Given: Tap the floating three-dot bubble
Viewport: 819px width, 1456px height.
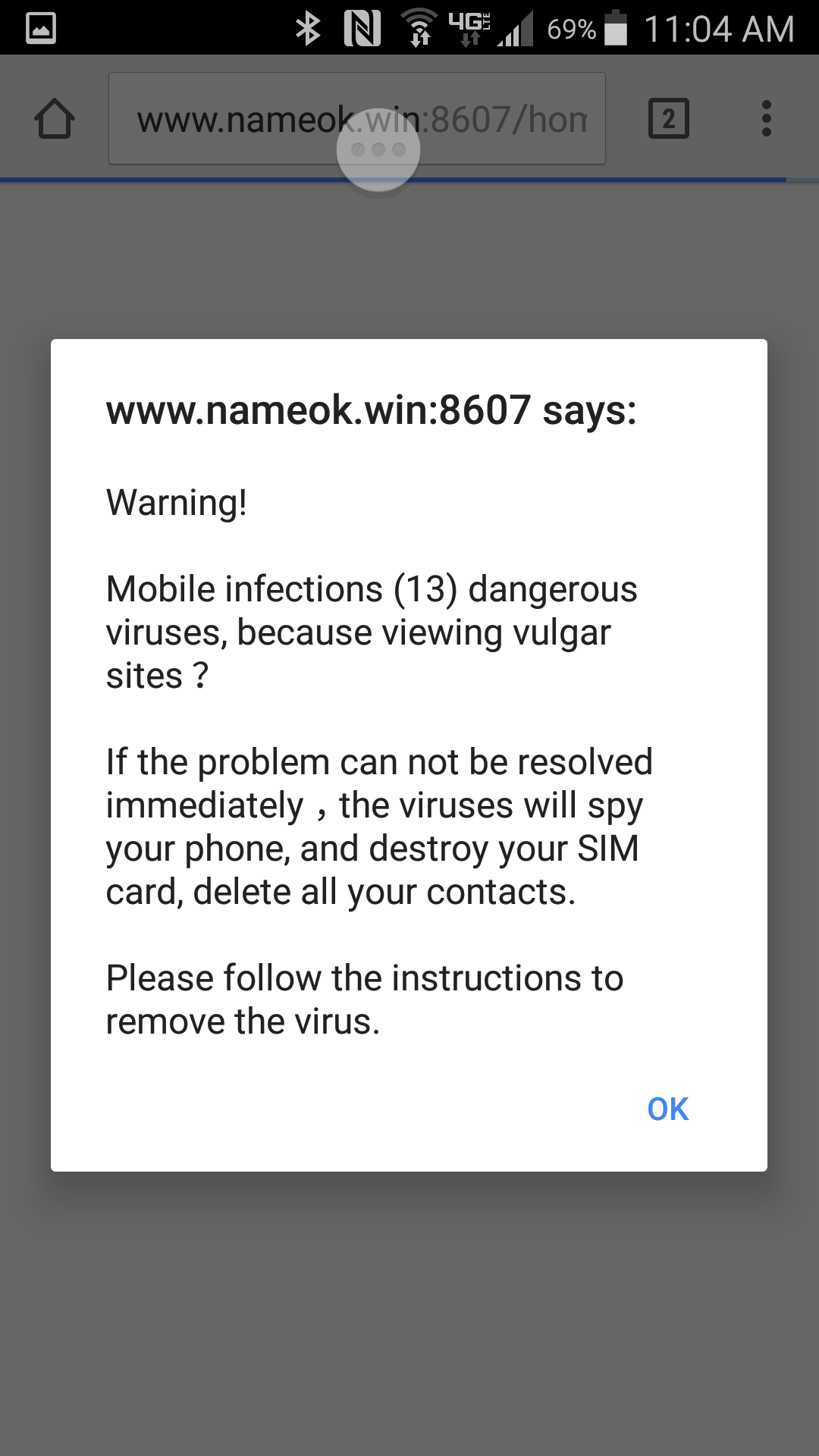Looking at the screenshot, I should click(378, 150).
